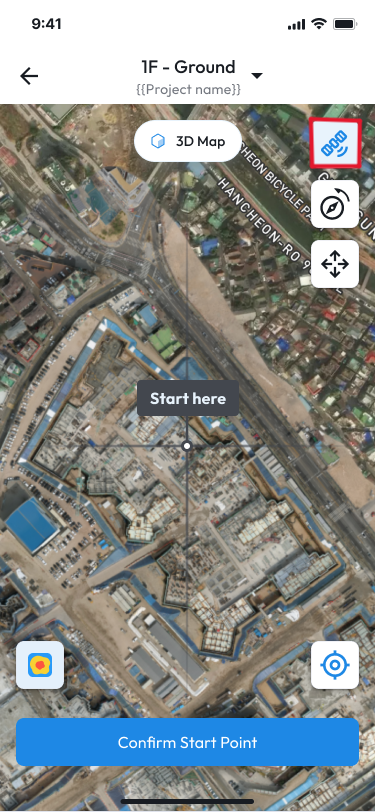
Task: Activate the four-arrow move tool
Action: [335, 264]
